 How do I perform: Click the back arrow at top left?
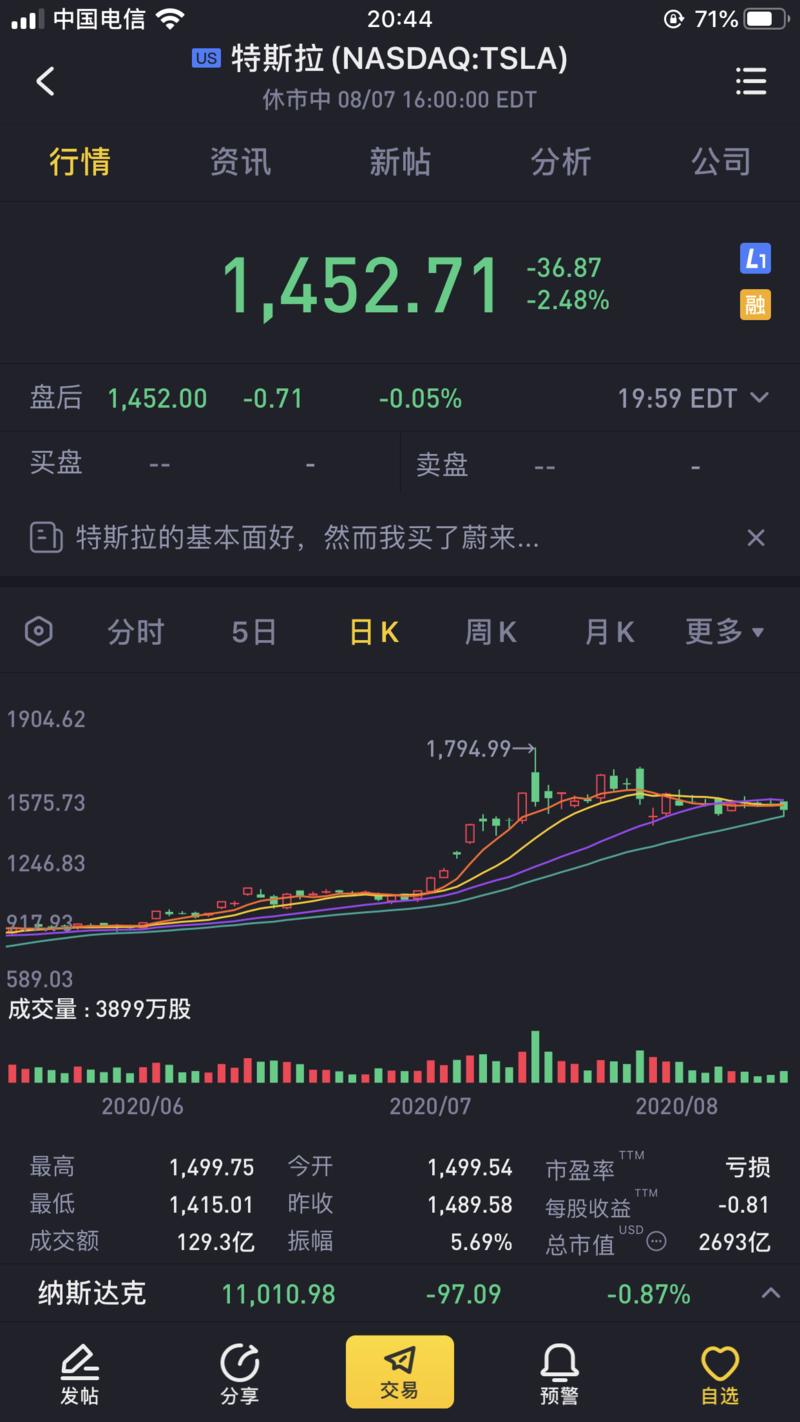(44, 82)
